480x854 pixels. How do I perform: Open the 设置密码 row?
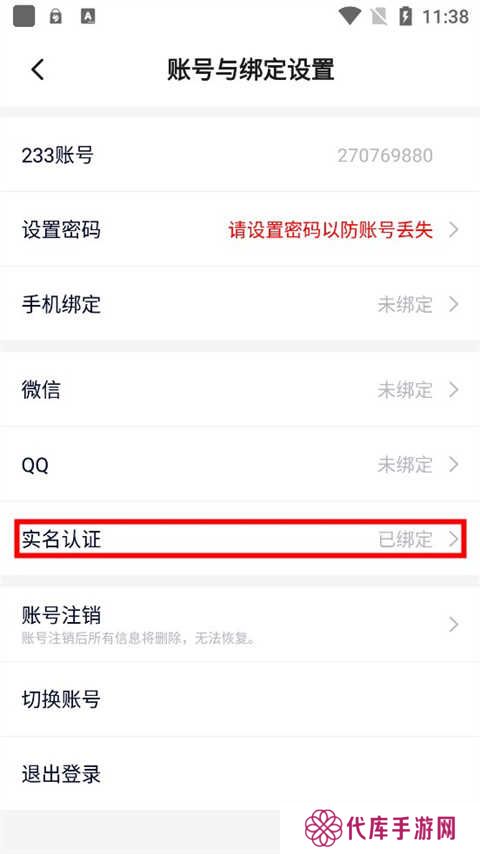click(x=240, y=230)
